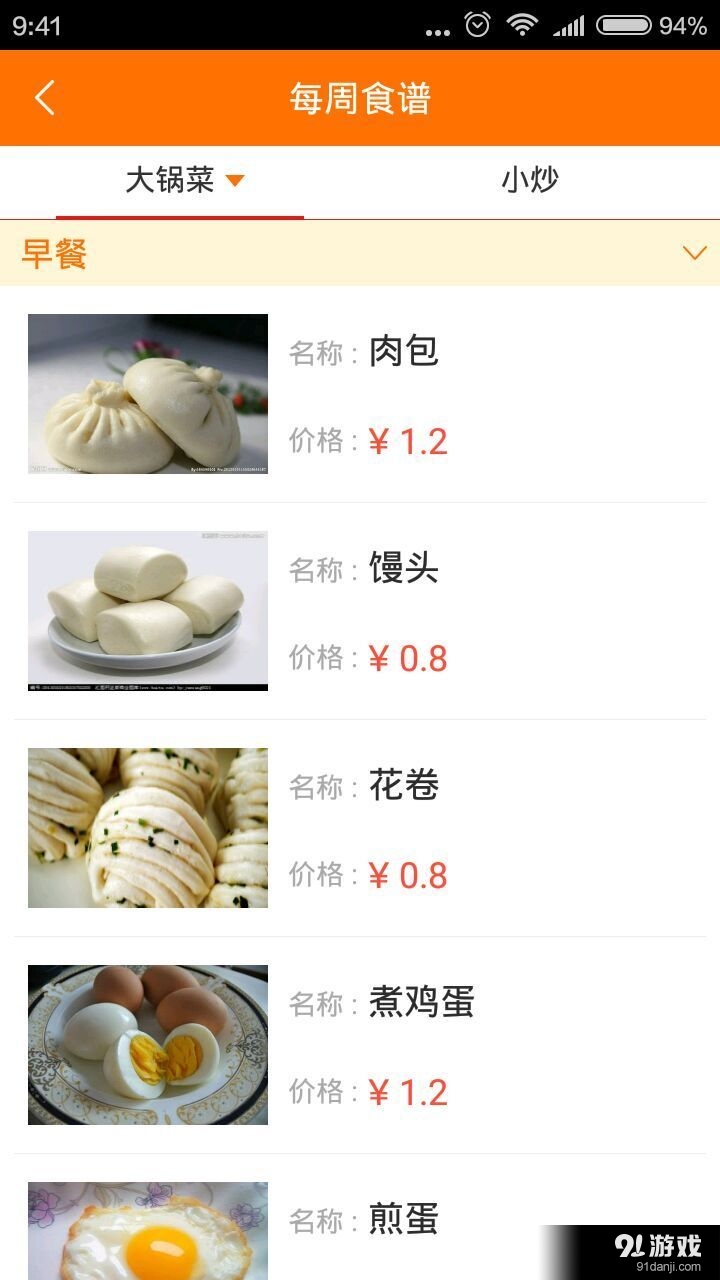Go back using the arrow icon

(42, 97)
